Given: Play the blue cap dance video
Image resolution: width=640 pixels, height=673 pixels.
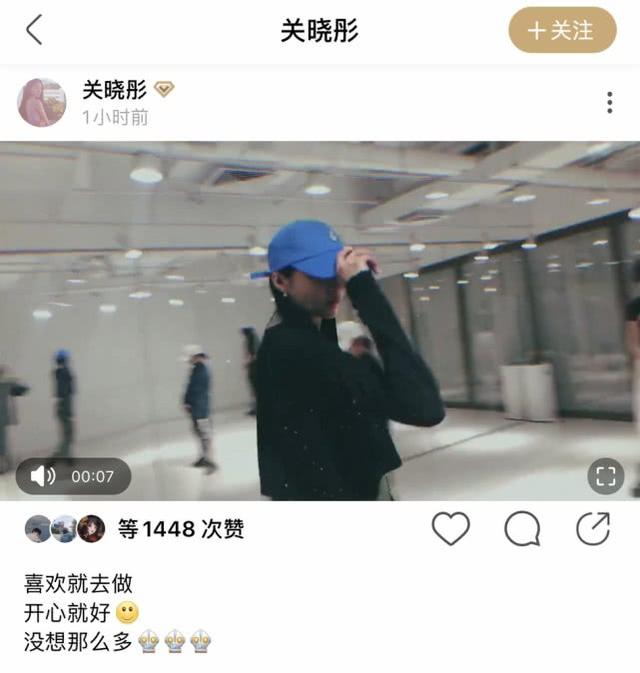Looking at the screenshot, I should coord(320,320).
